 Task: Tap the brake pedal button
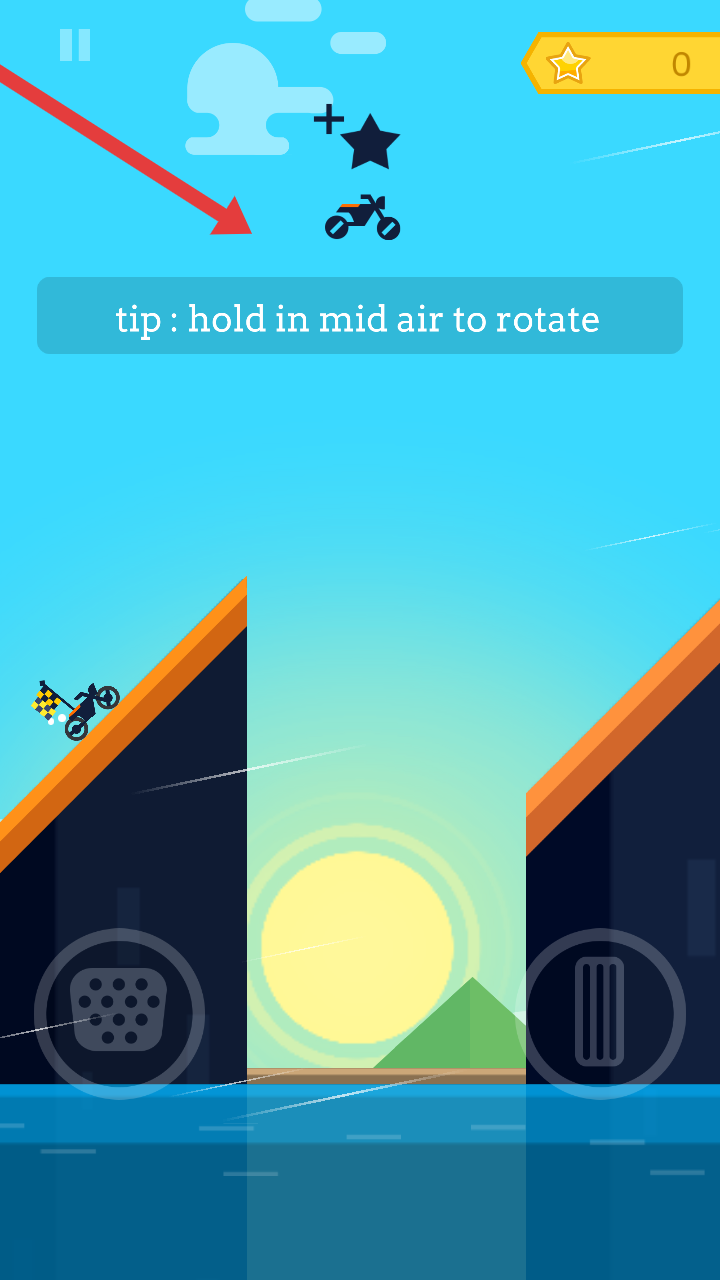[x=119, y=1013]
